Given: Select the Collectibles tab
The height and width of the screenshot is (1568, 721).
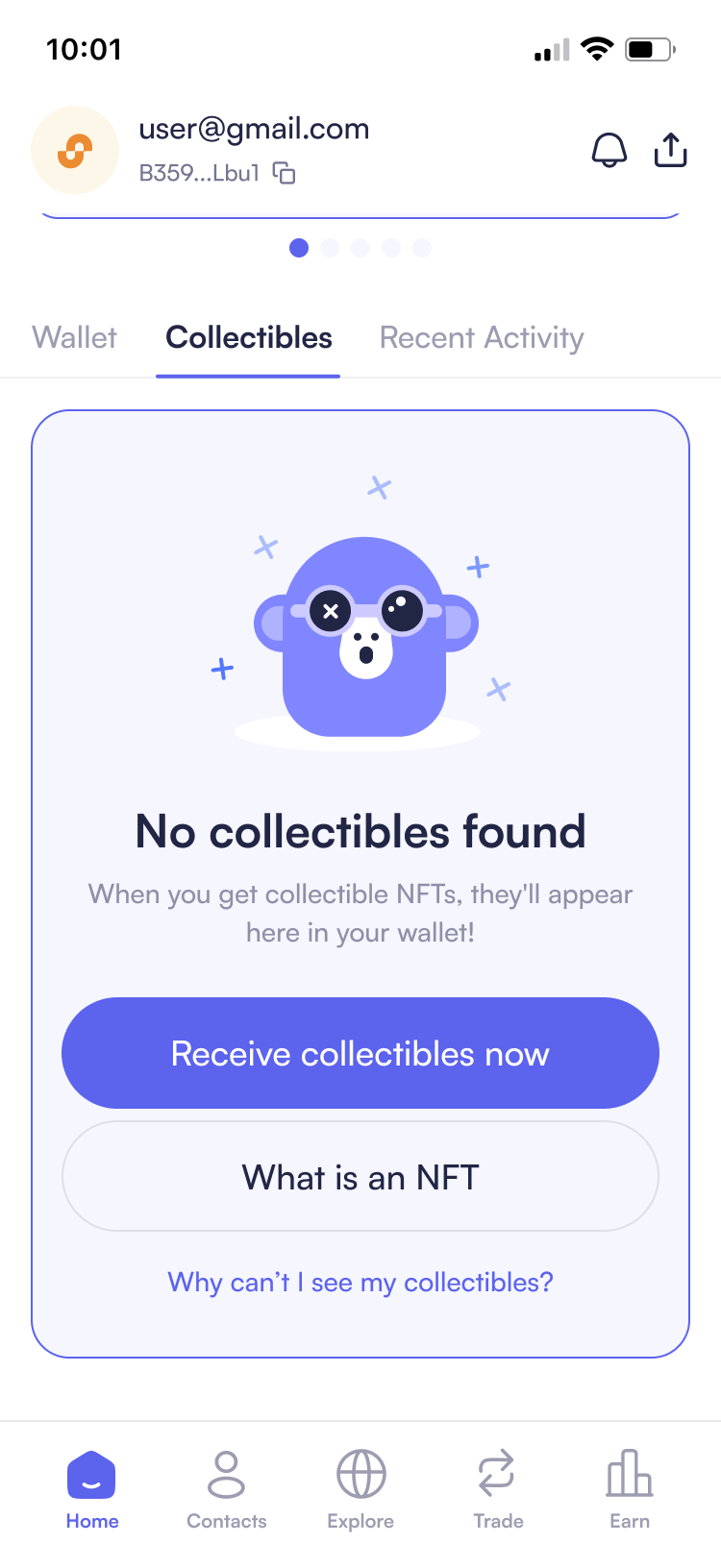Looking at the screenshot, I should (x=248, y=337).
